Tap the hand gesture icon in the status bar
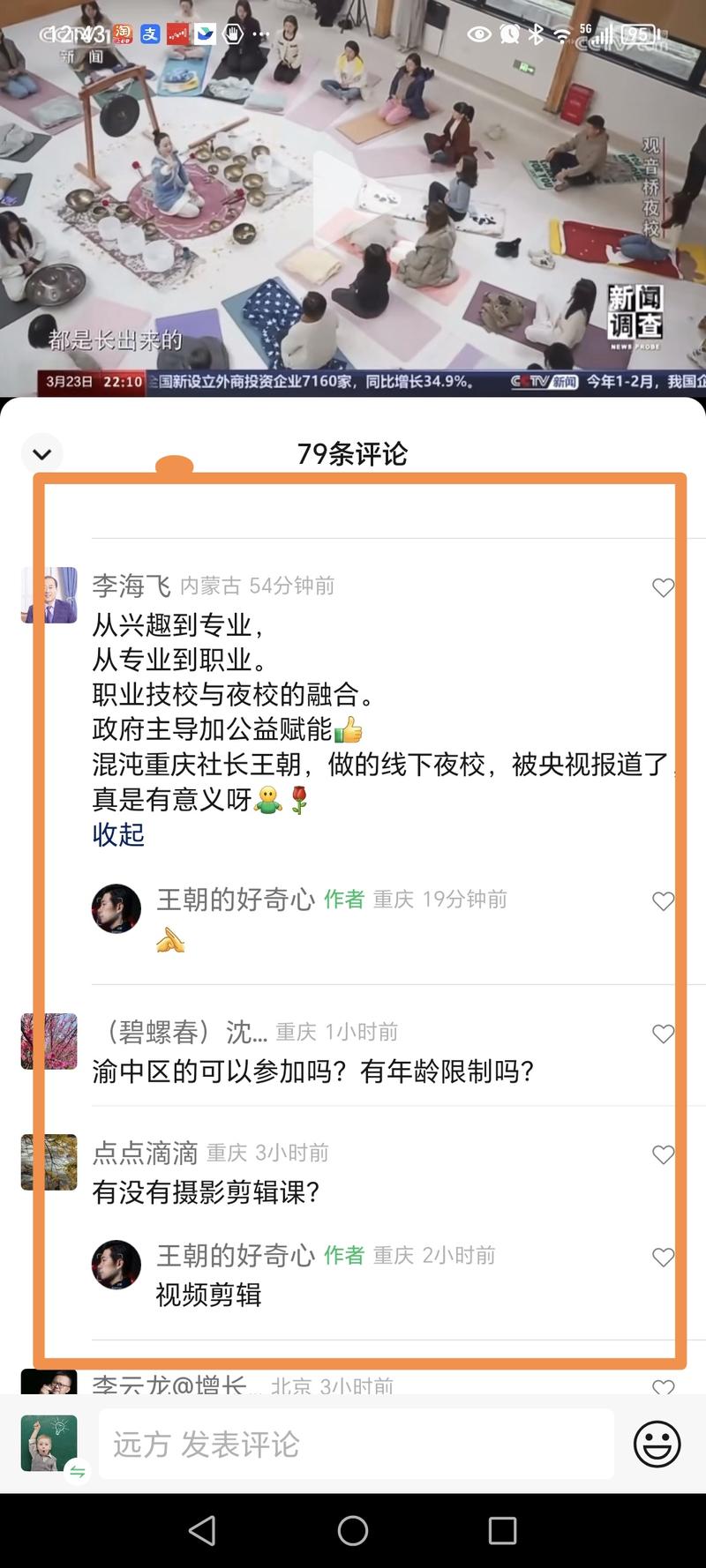 (233, 34)
